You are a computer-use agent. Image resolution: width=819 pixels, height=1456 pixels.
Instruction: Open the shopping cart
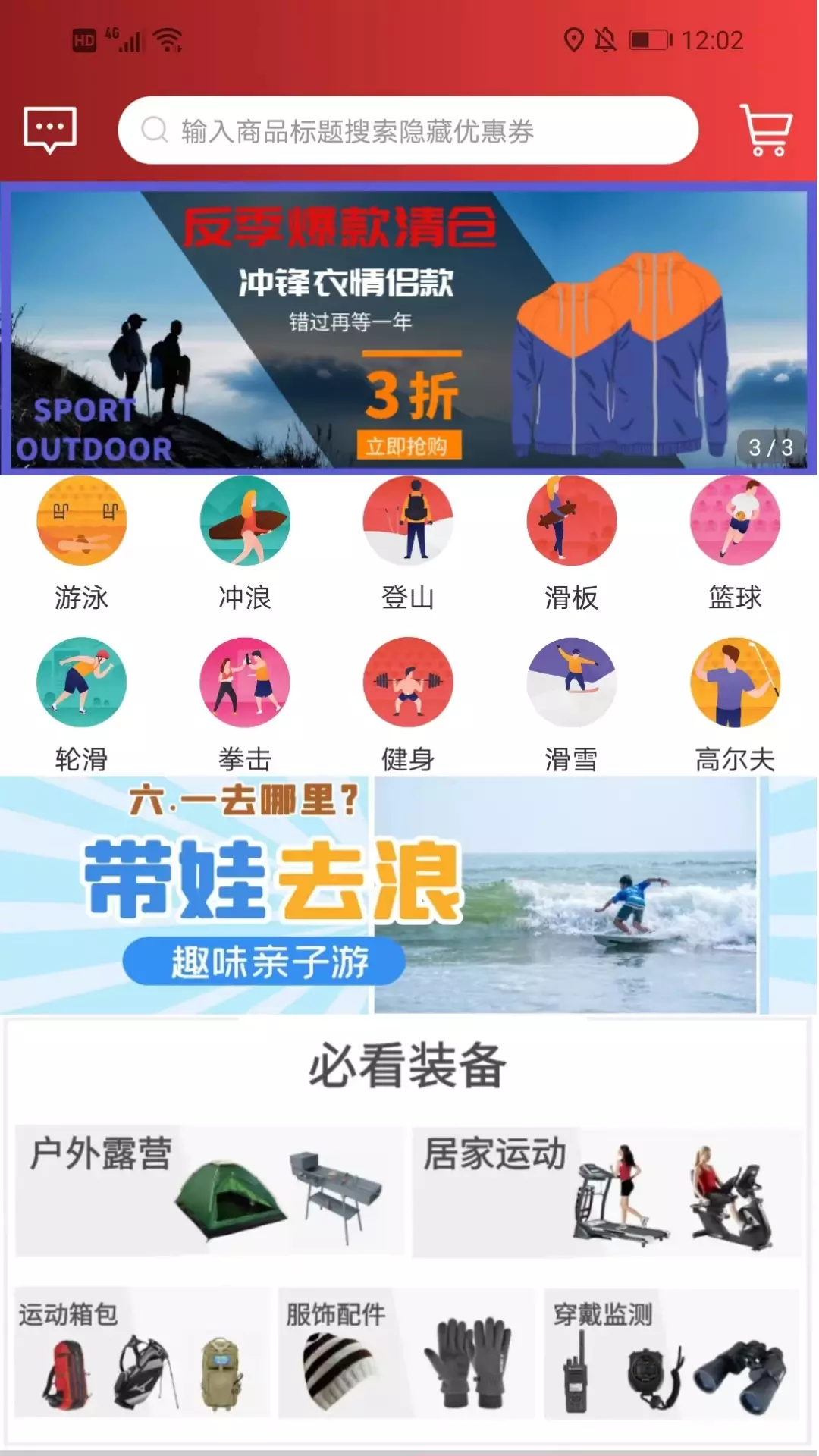click(x=766, y=130)
